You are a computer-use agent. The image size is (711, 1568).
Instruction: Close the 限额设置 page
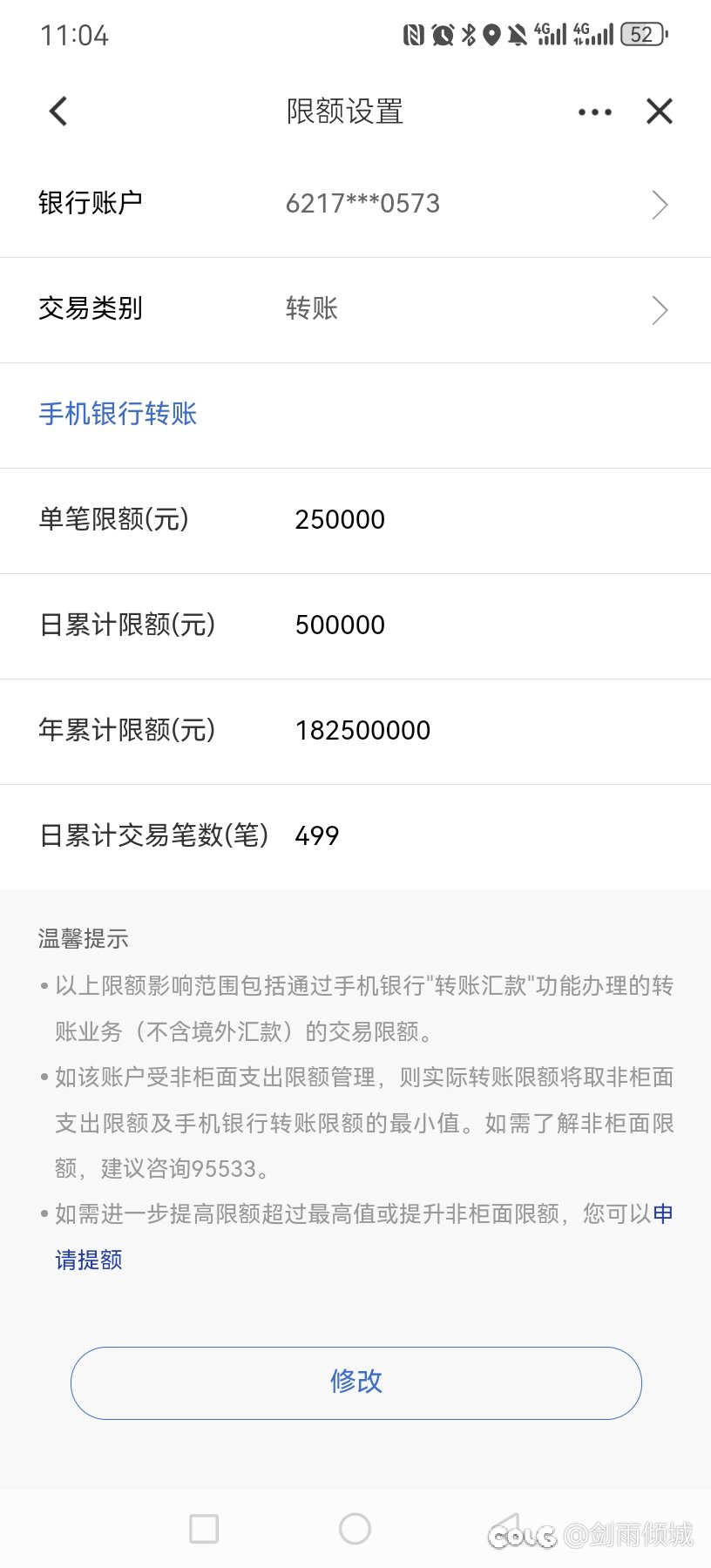tap(660, 112)
